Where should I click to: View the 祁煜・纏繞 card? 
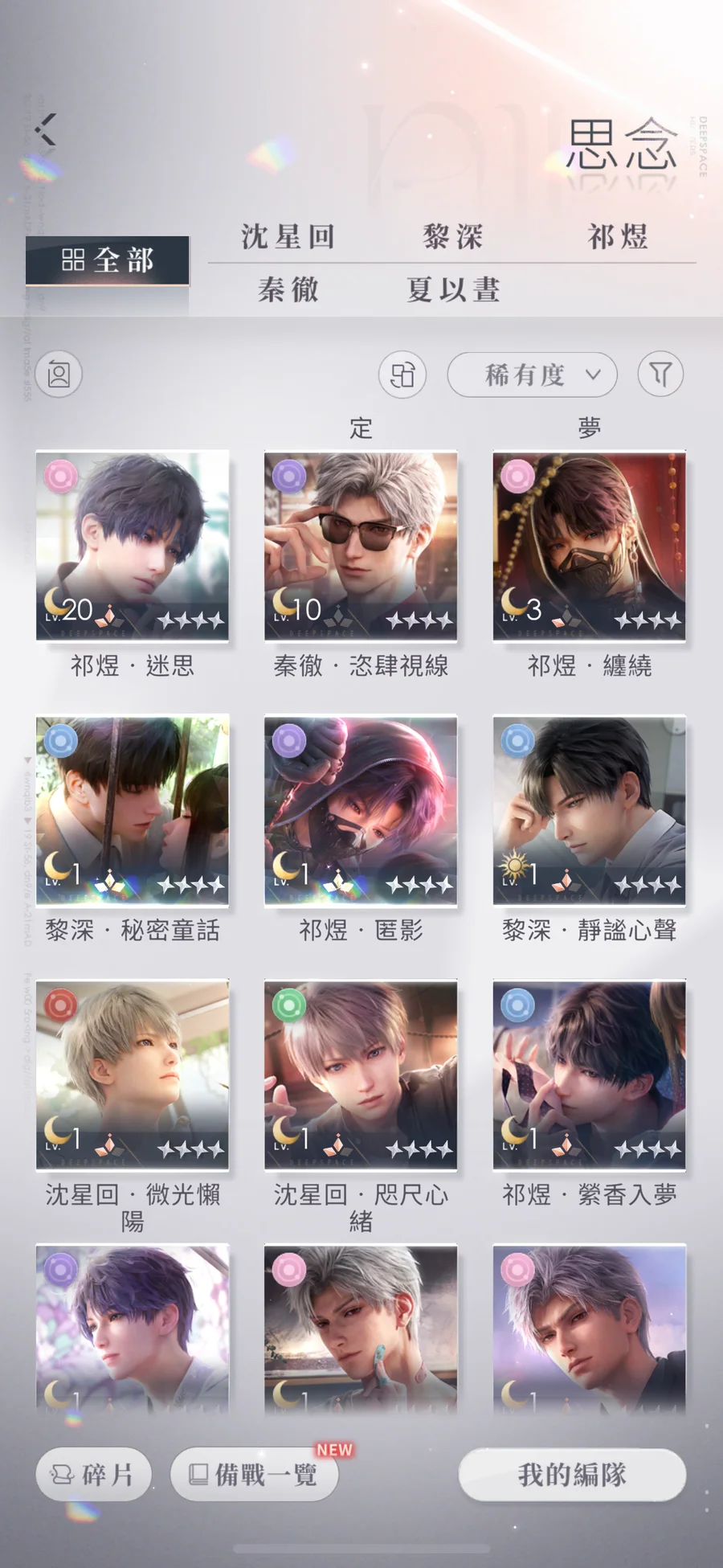589,547
